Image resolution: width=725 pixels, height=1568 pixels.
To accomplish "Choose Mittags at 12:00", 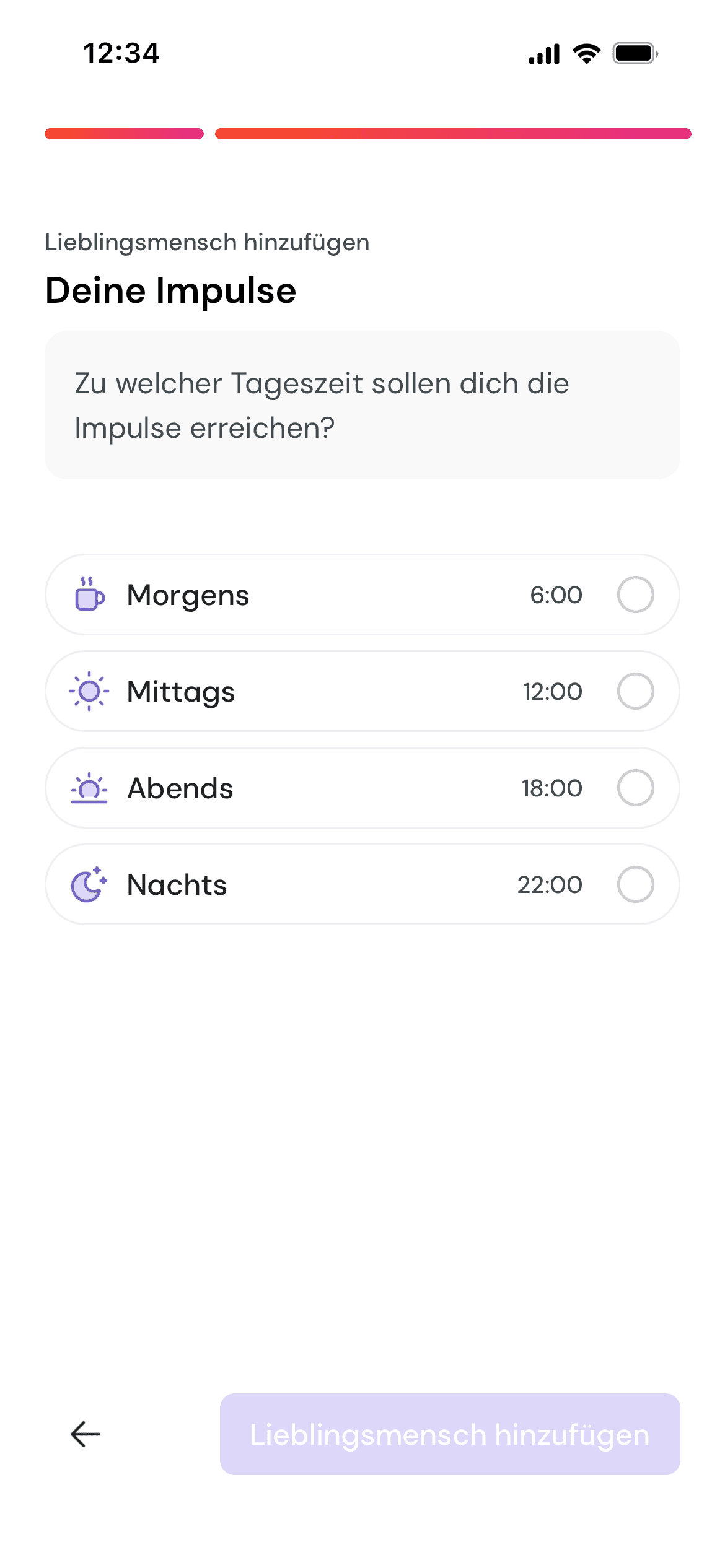I will pos(362,691).
